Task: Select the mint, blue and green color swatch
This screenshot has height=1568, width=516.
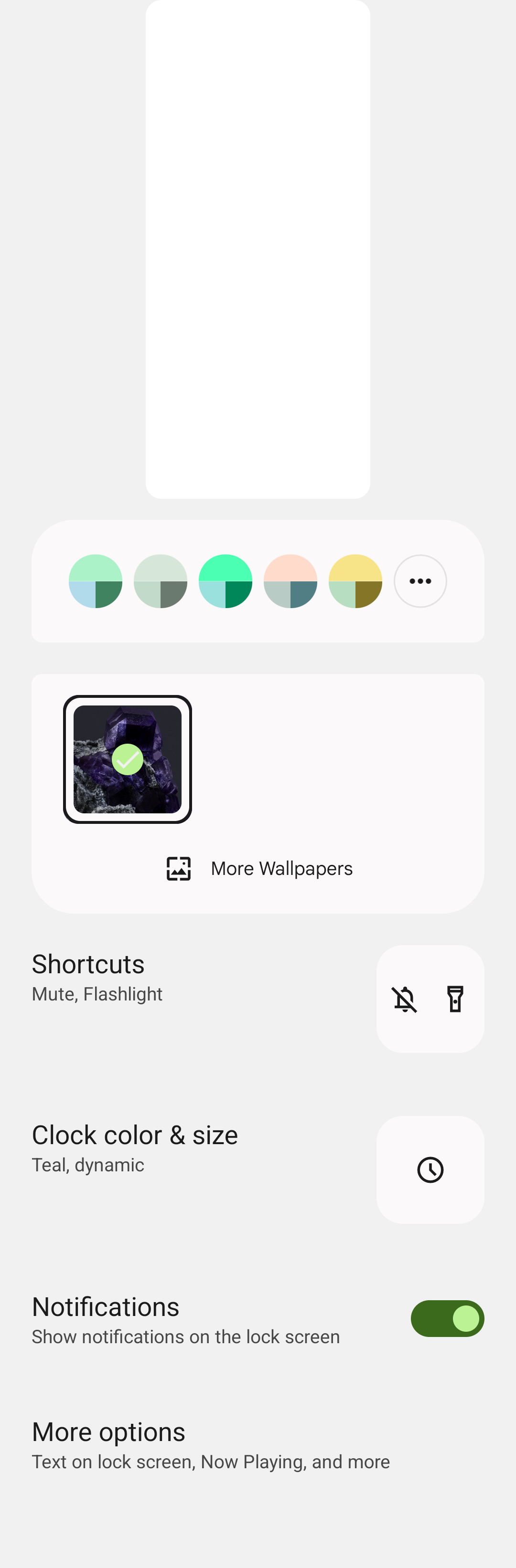Action: 96,581
